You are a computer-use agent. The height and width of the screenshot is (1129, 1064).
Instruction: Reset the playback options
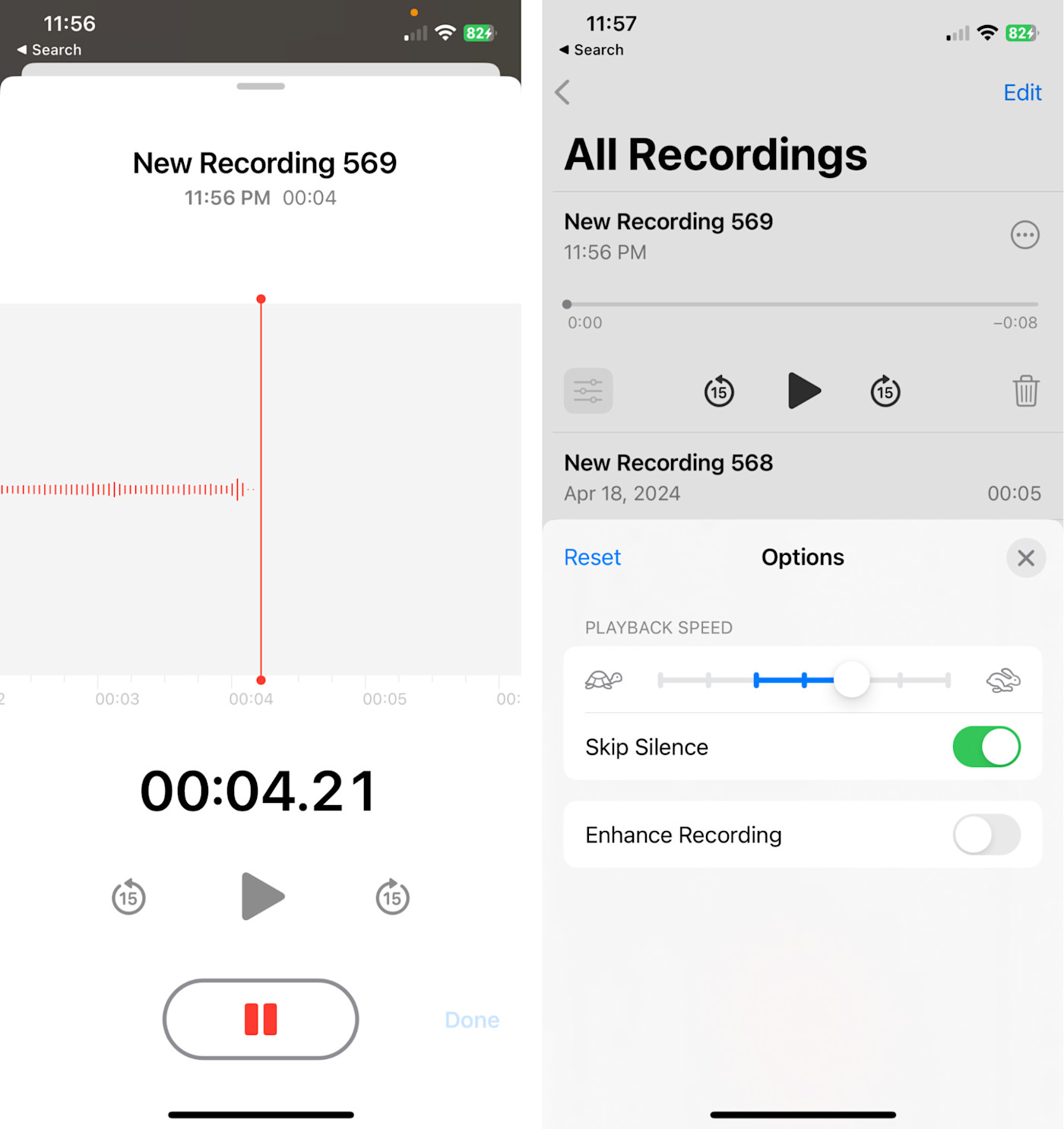[x=592, y=557]
